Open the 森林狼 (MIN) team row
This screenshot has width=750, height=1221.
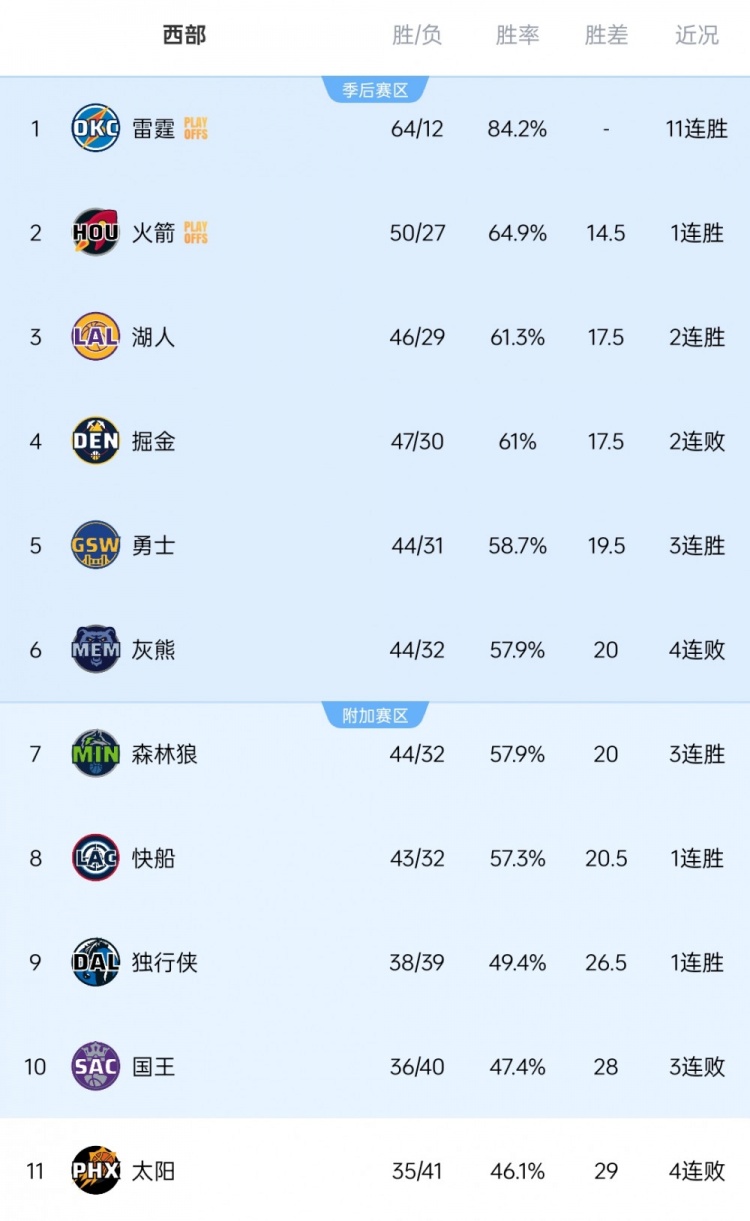(x=375, y=754)
